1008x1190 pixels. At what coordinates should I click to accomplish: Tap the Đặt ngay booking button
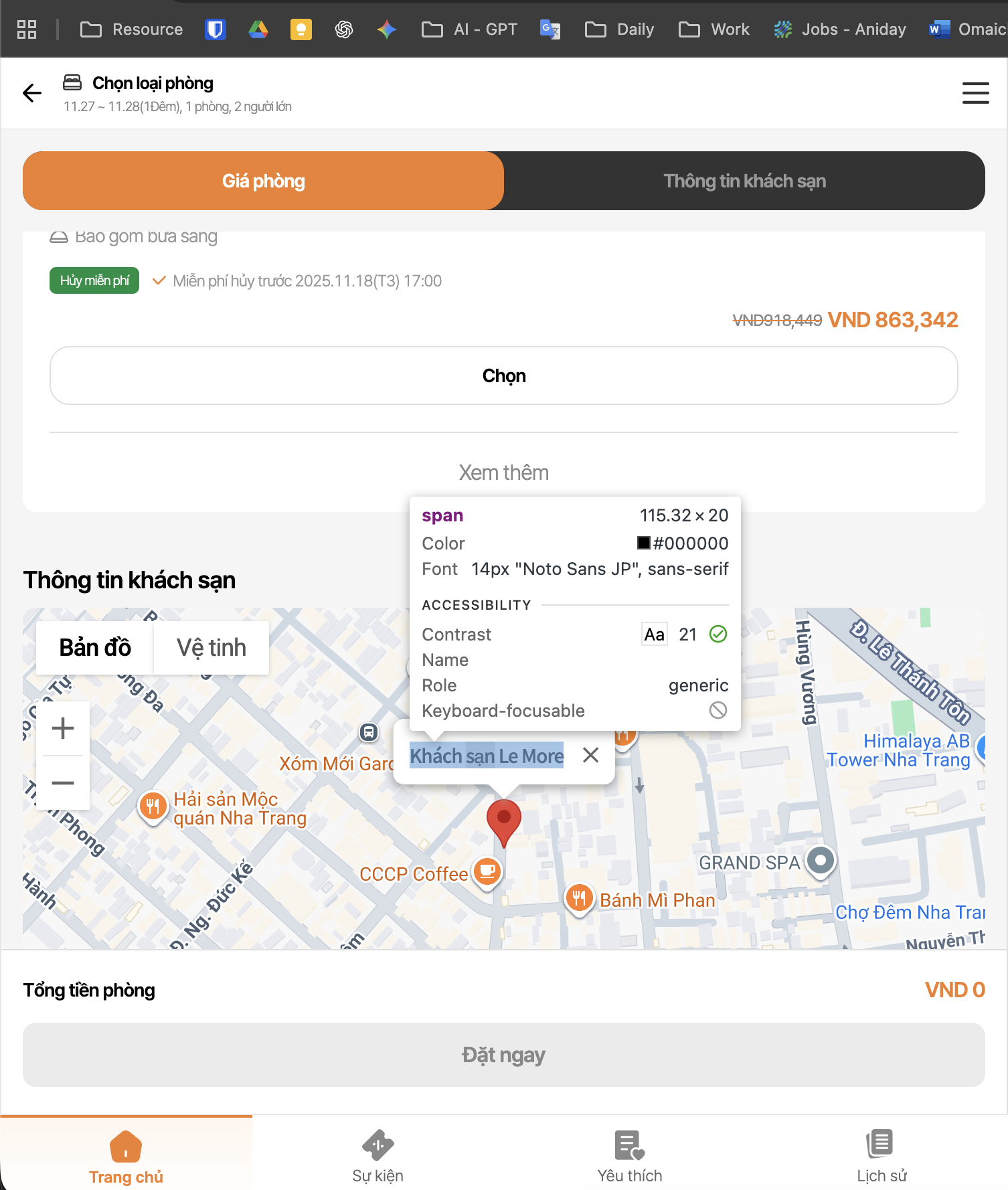[x=503, y=1055]
